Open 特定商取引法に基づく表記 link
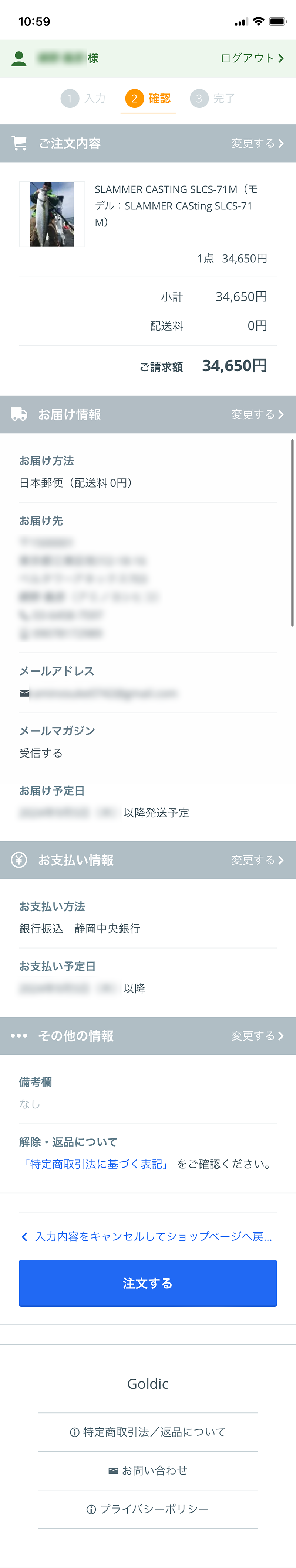 tap(95, 1164)
